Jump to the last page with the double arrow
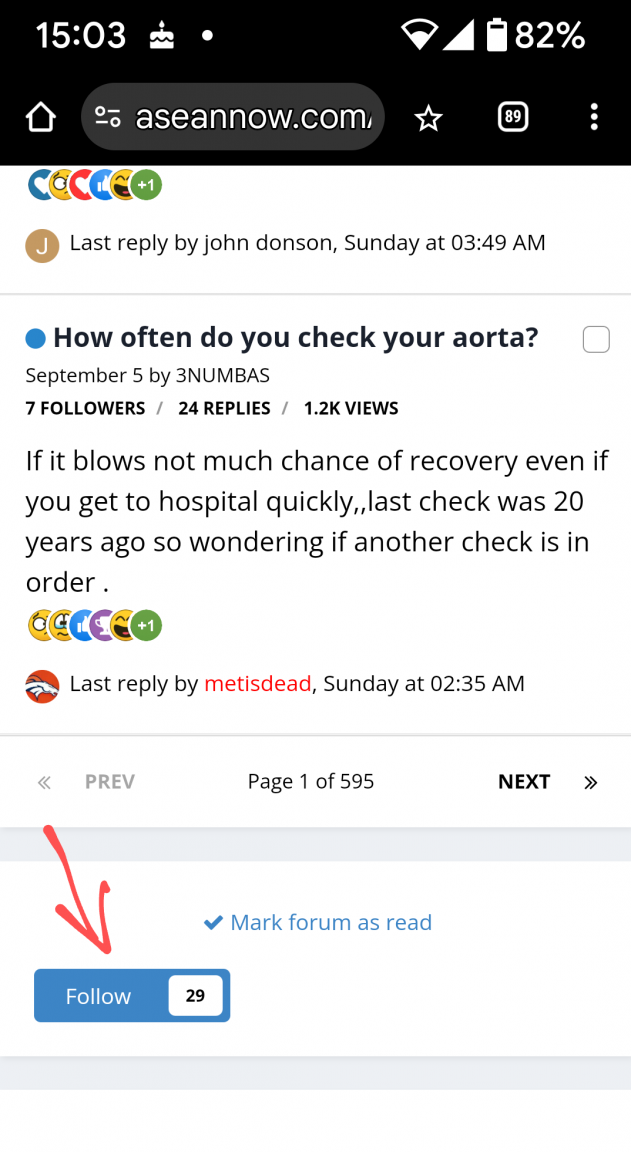 590,782
